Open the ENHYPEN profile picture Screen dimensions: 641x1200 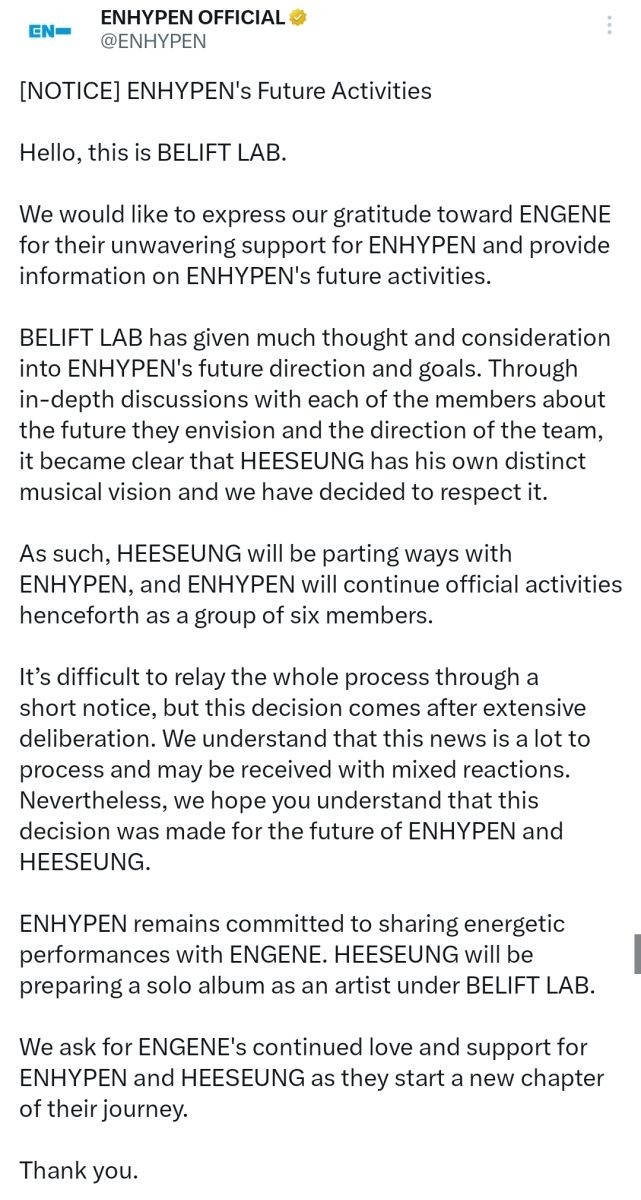click(50, 30)
